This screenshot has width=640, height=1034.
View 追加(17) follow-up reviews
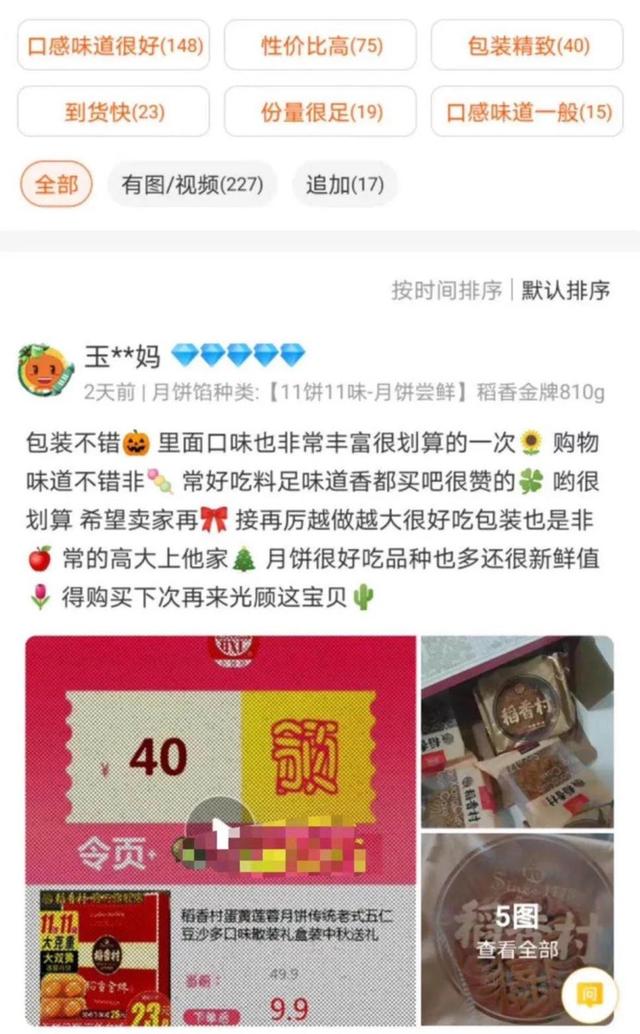tap(344, 184)
